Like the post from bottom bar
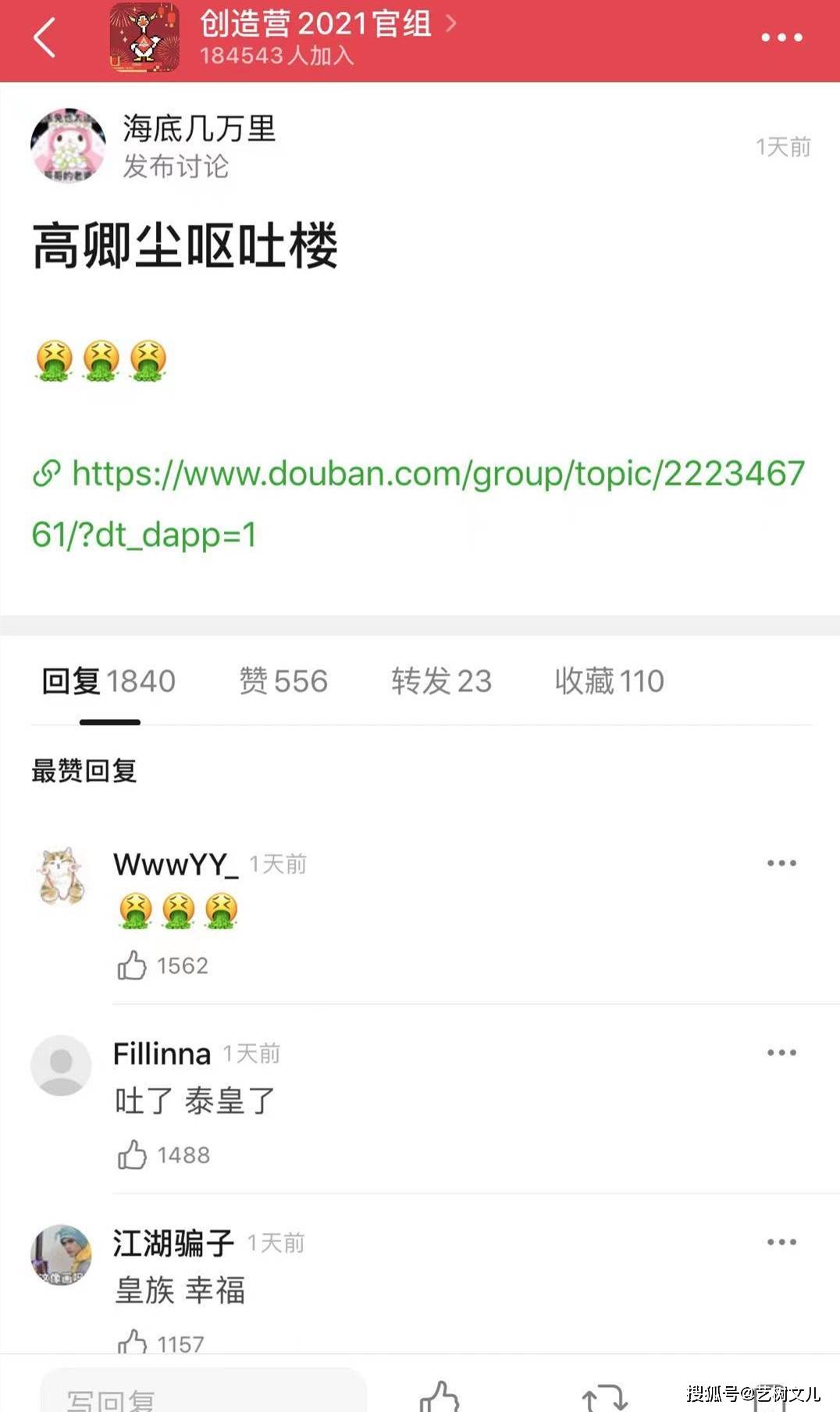 tap(440, 1396)
